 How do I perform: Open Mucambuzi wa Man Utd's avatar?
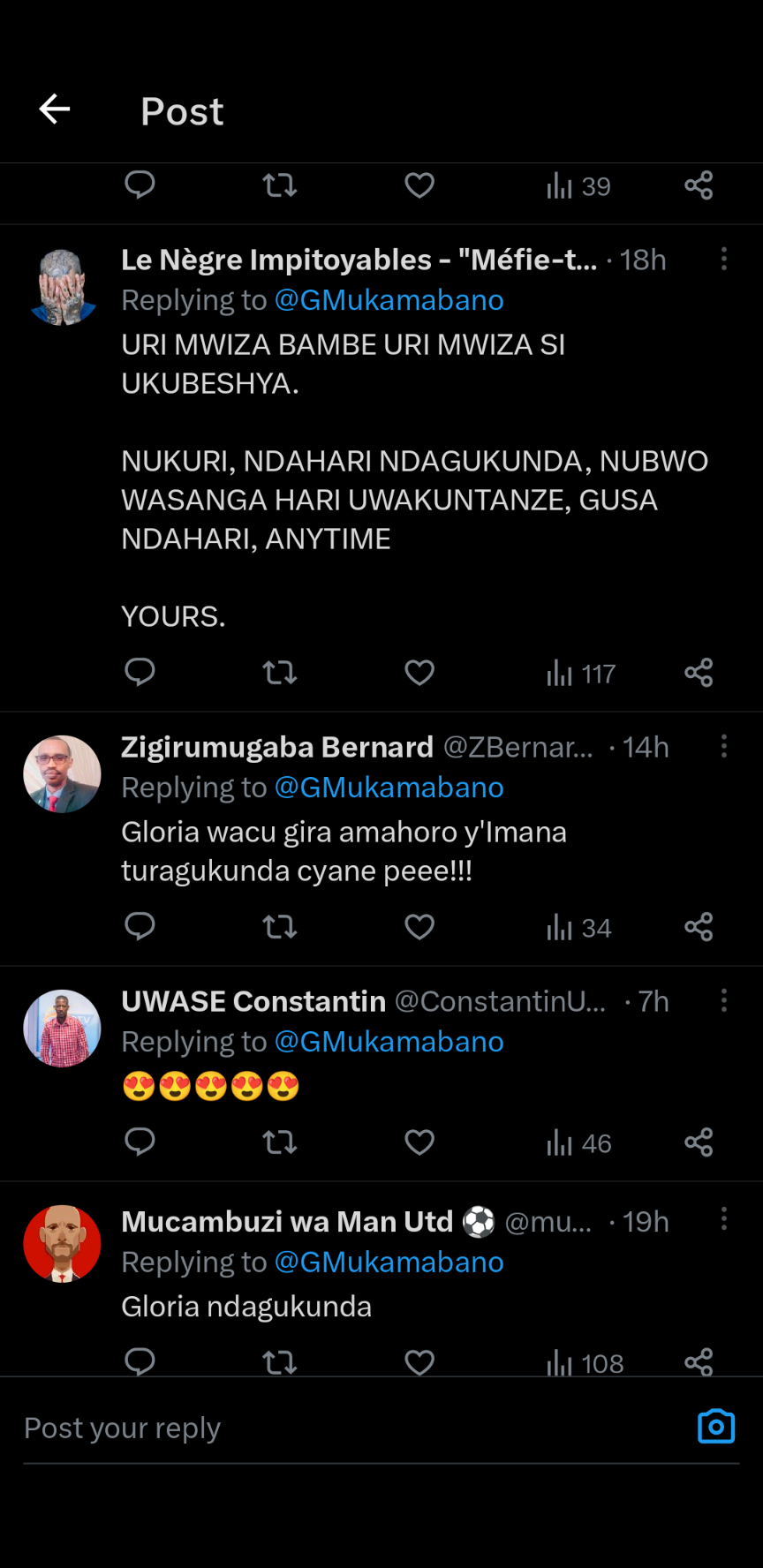click(x=62, y=1244)
